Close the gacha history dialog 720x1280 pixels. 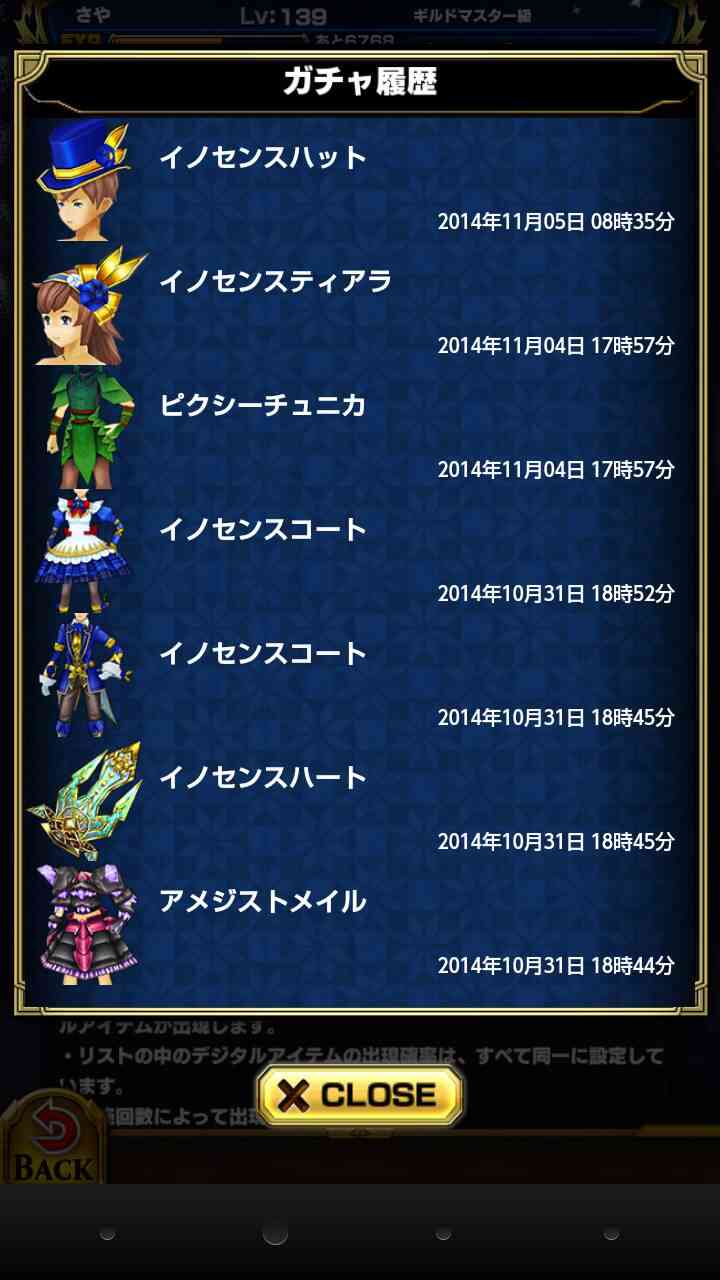(360, 1095)
